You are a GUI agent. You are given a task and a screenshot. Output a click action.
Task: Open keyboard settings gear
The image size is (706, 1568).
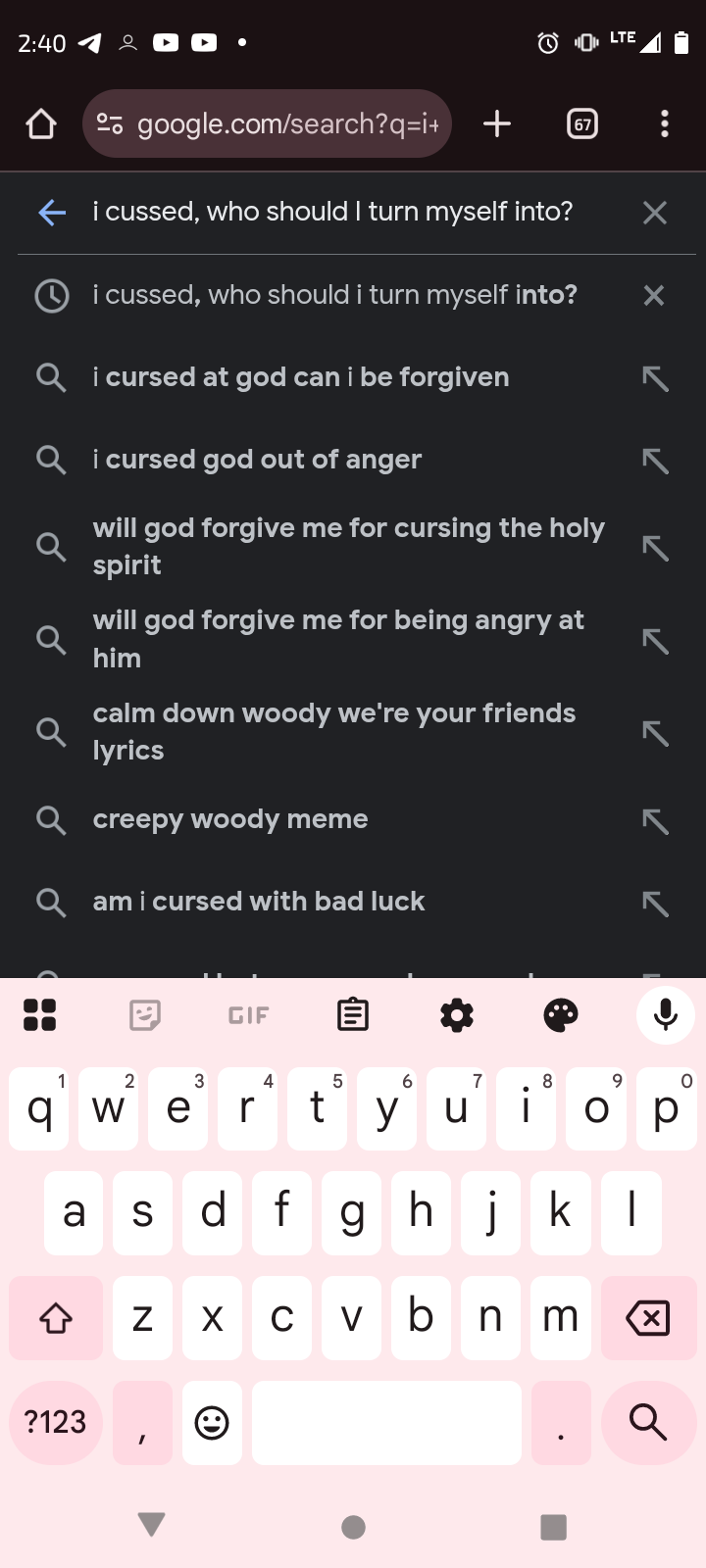(x=456, y=1015)
